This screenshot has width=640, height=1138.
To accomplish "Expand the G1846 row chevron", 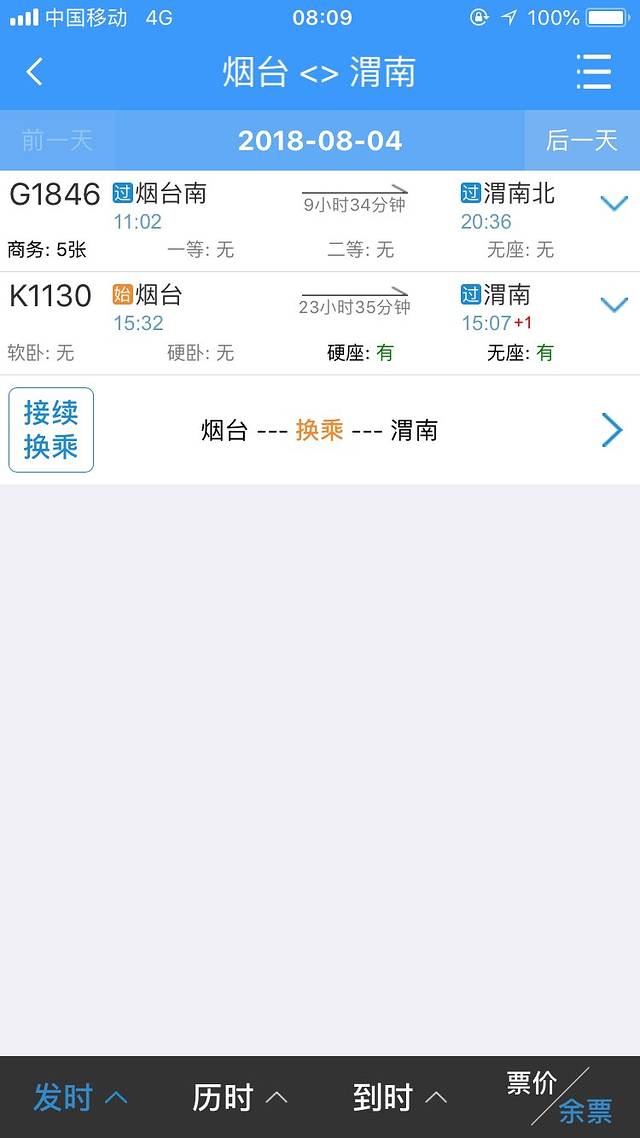I will point(613,203).
